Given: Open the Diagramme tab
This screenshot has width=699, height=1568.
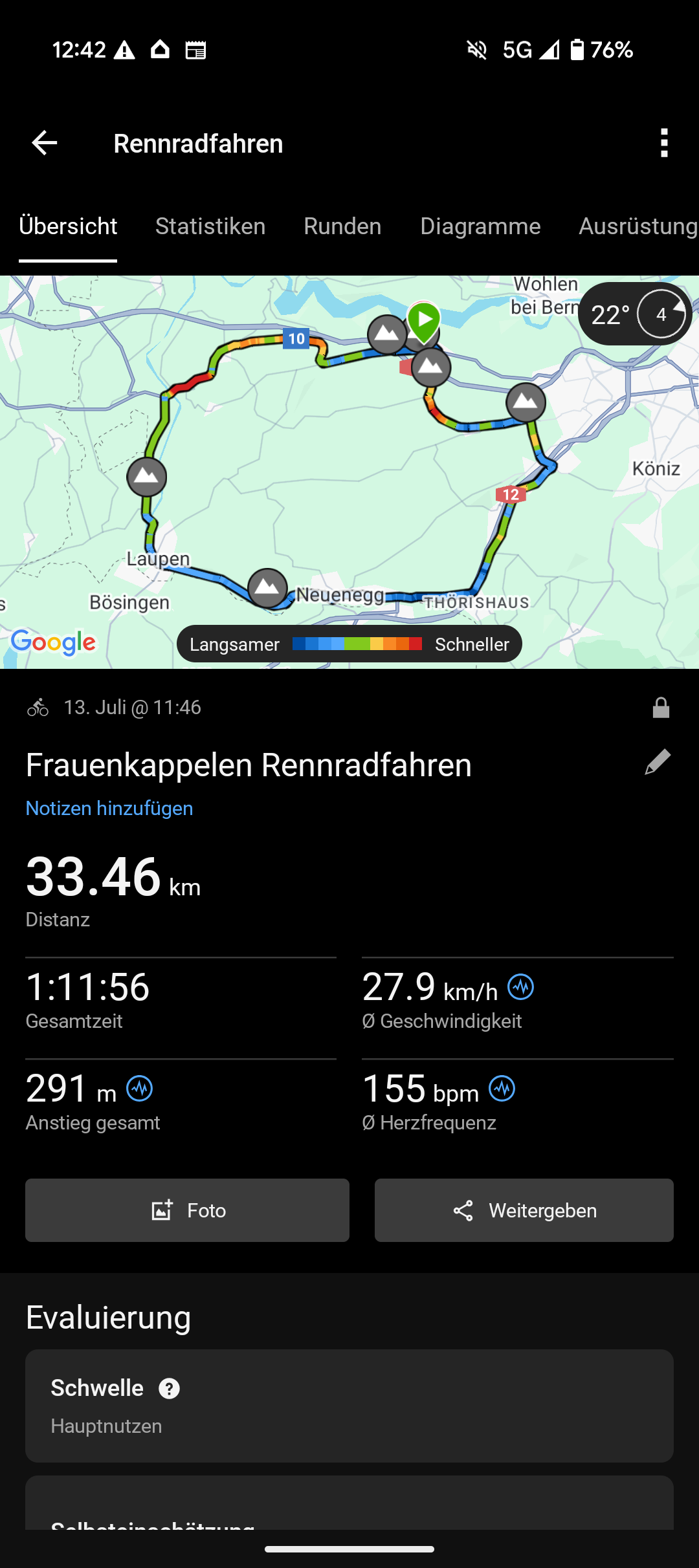Looking at the screenshot, I should [480, 226].
